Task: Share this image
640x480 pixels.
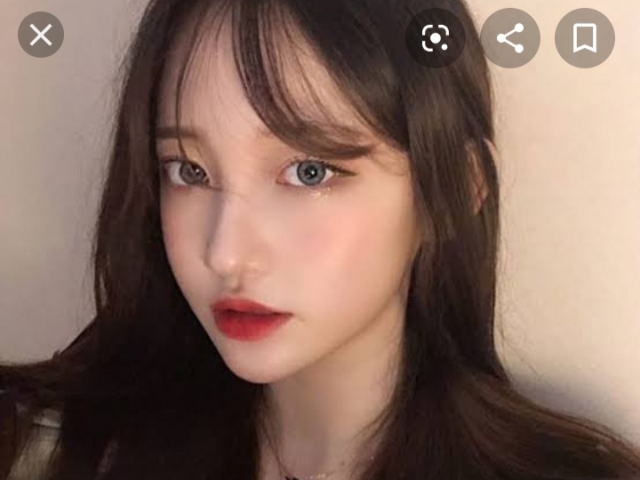Action: click(510, 38)
